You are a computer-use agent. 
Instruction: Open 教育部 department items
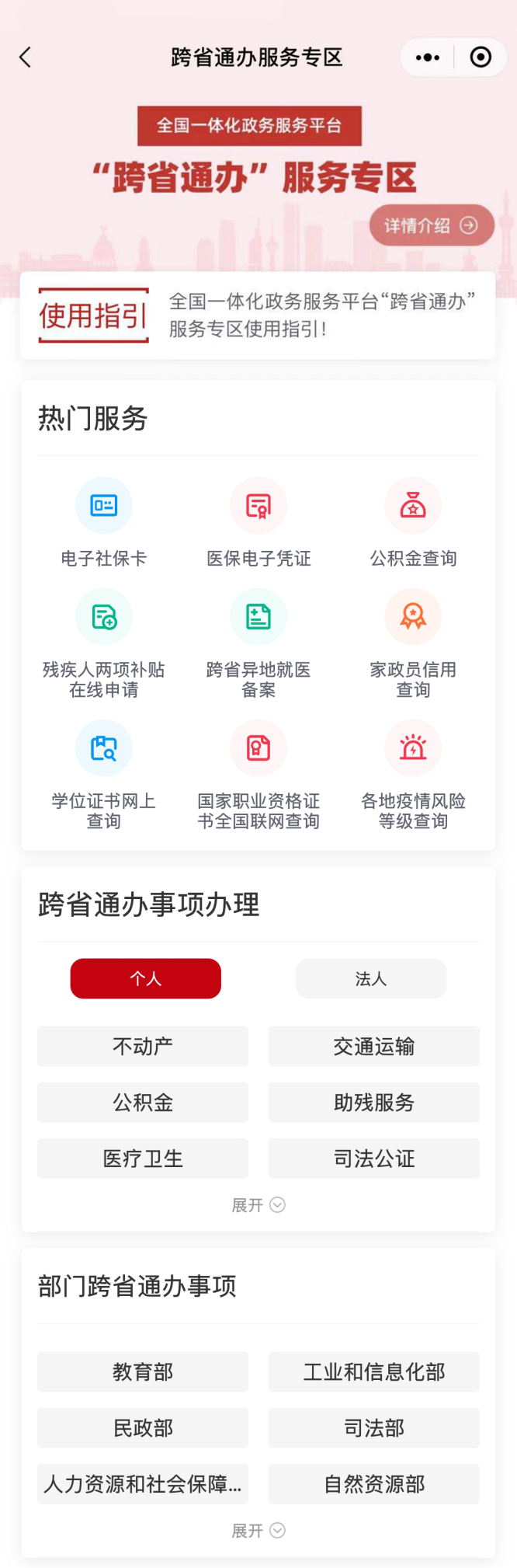click(143, 1371)
